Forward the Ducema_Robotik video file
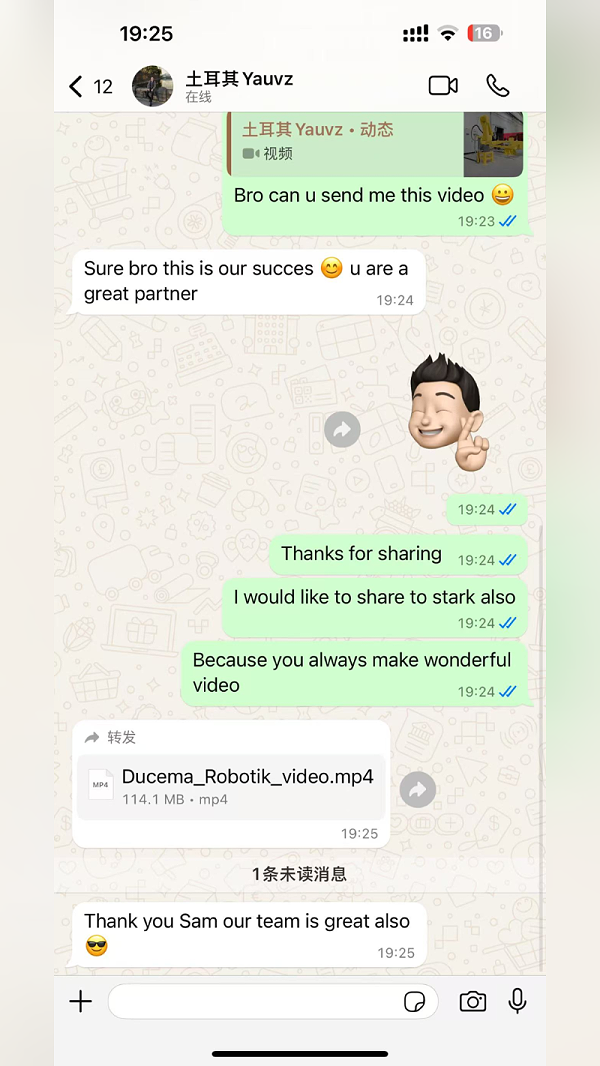Screen dimensions: 600x1066 (418, 790)
